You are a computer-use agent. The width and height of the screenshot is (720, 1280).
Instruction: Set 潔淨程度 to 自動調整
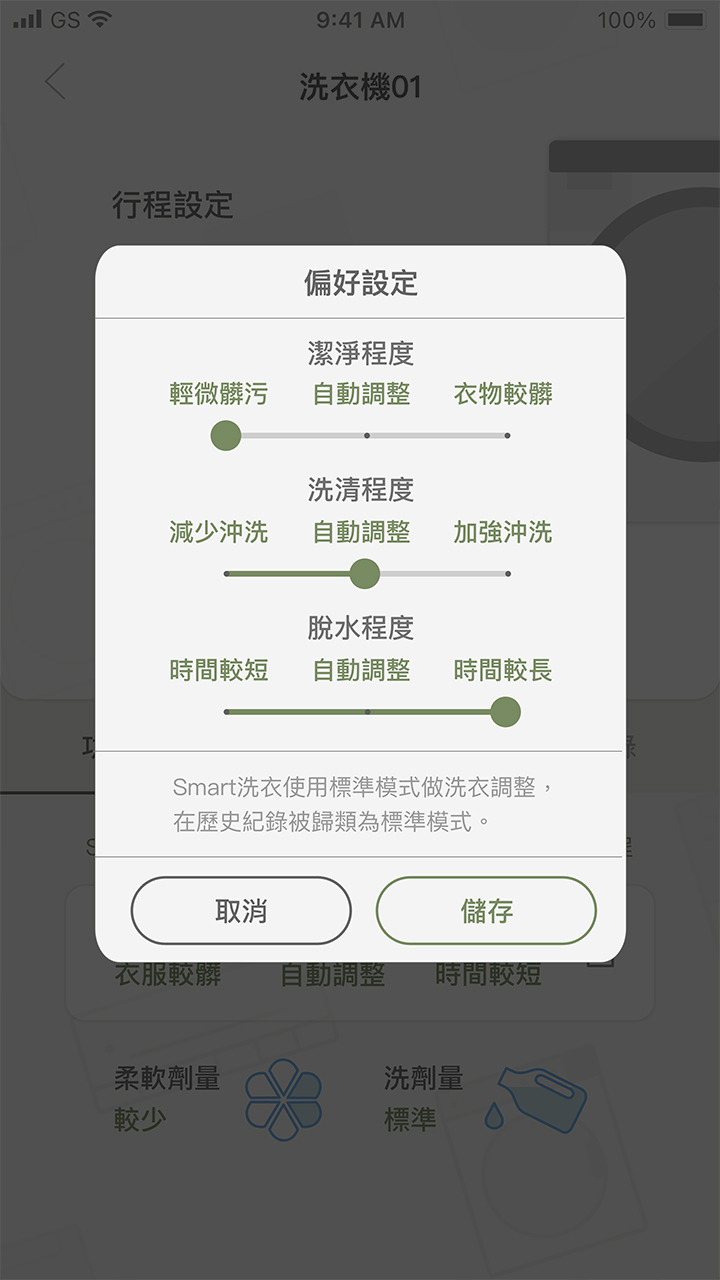tap(367, 435)
